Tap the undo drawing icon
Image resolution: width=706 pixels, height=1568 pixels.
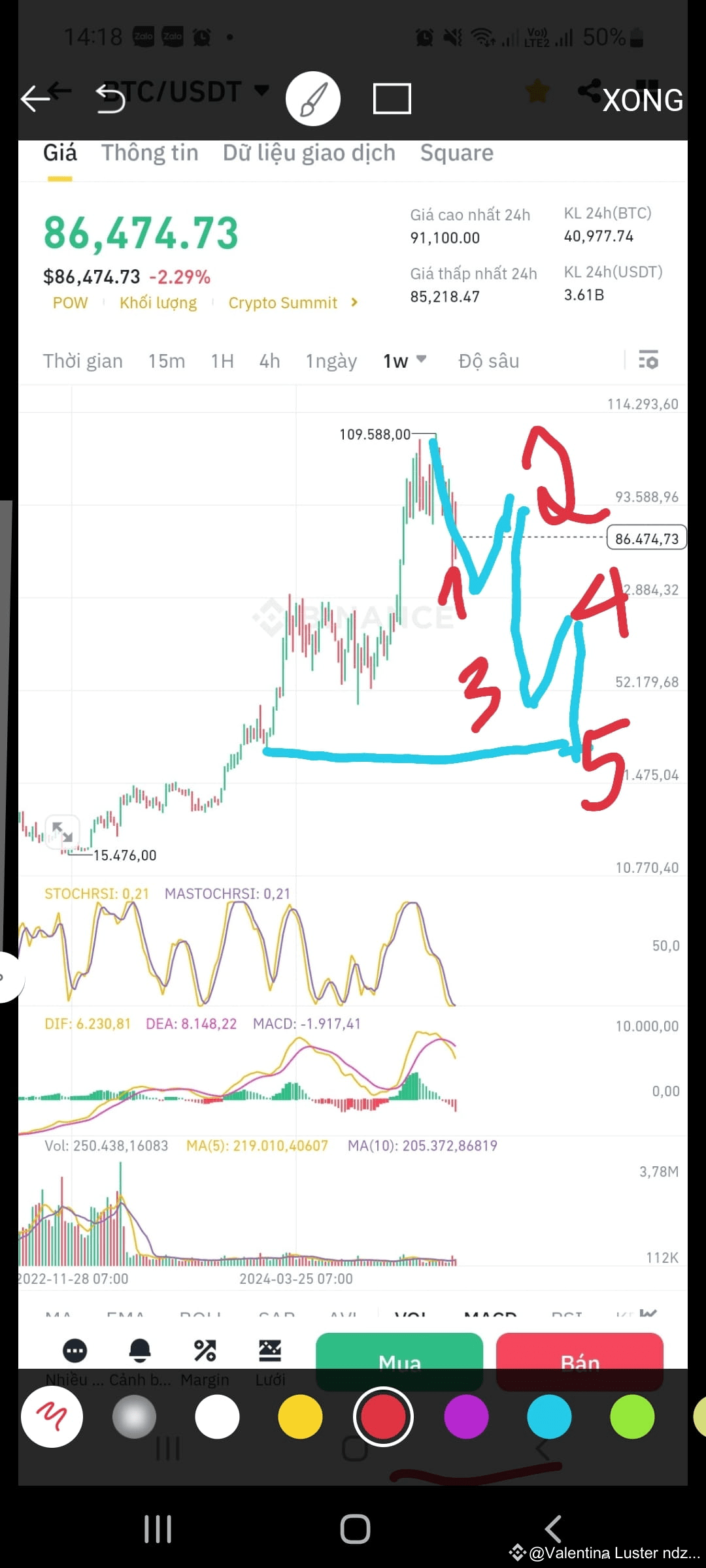[x=110, y=99]
